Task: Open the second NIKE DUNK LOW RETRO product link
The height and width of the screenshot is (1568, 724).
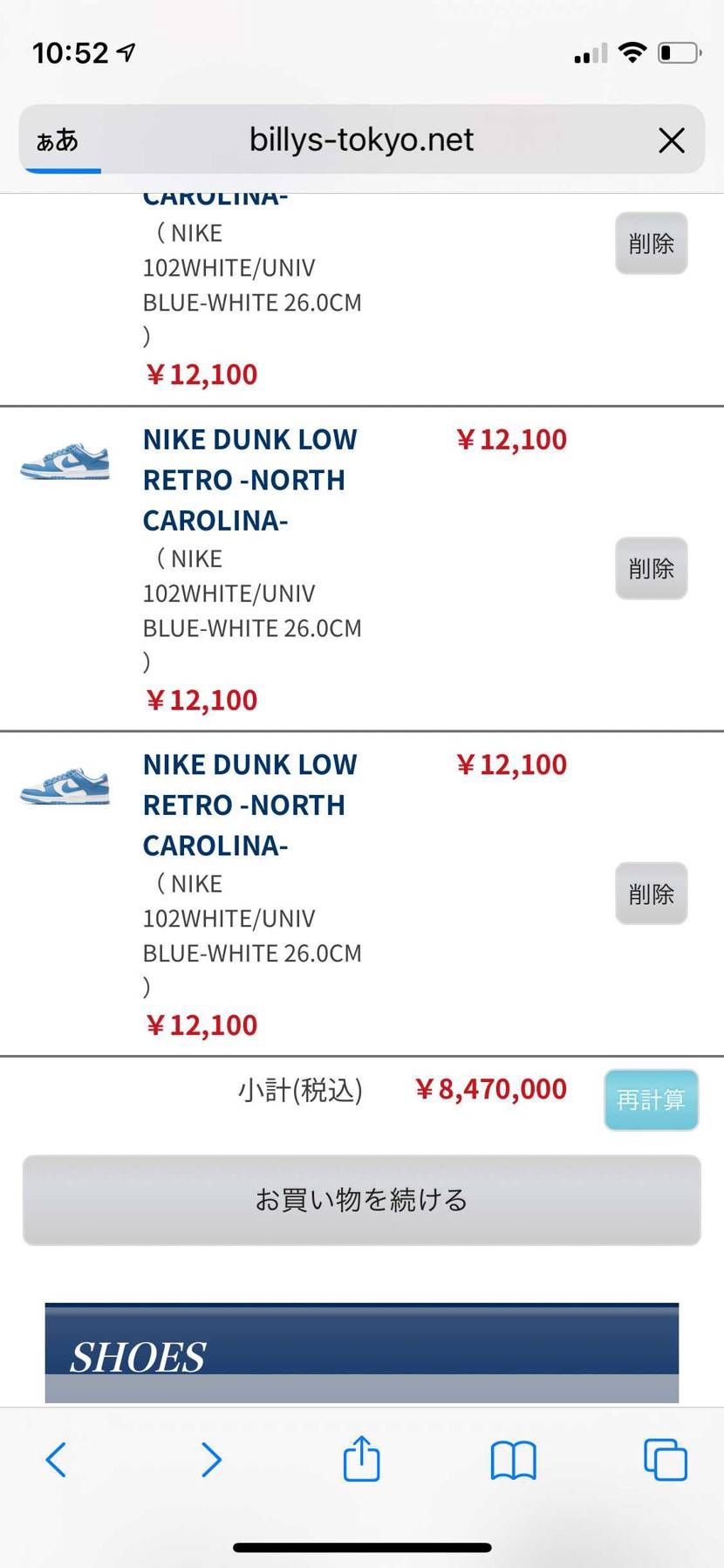Action: click(x=249, y=479)
